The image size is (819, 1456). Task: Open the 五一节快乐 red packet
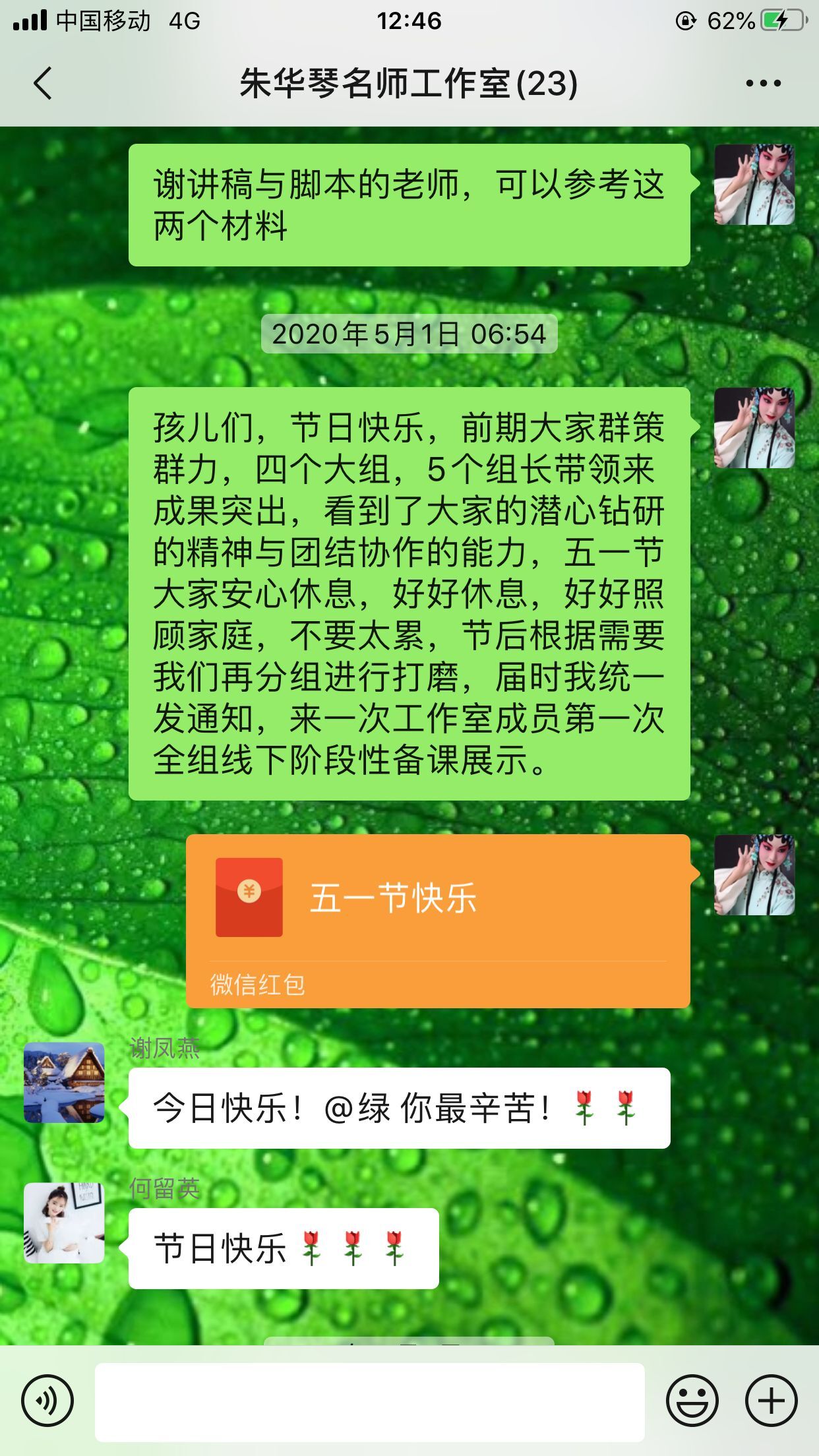coord(438,920)
